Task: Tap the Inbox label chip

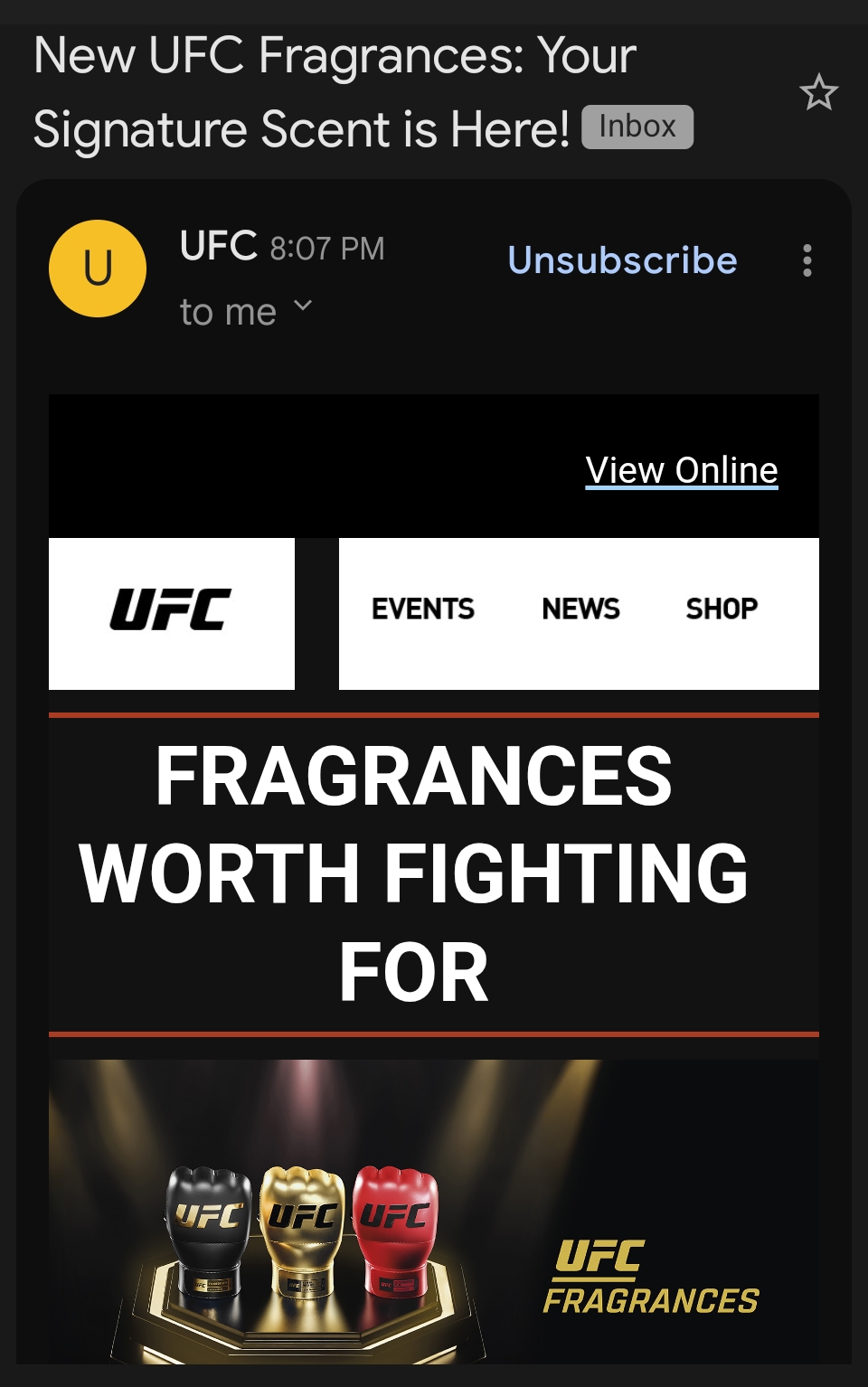Action: tap(637, 127)
